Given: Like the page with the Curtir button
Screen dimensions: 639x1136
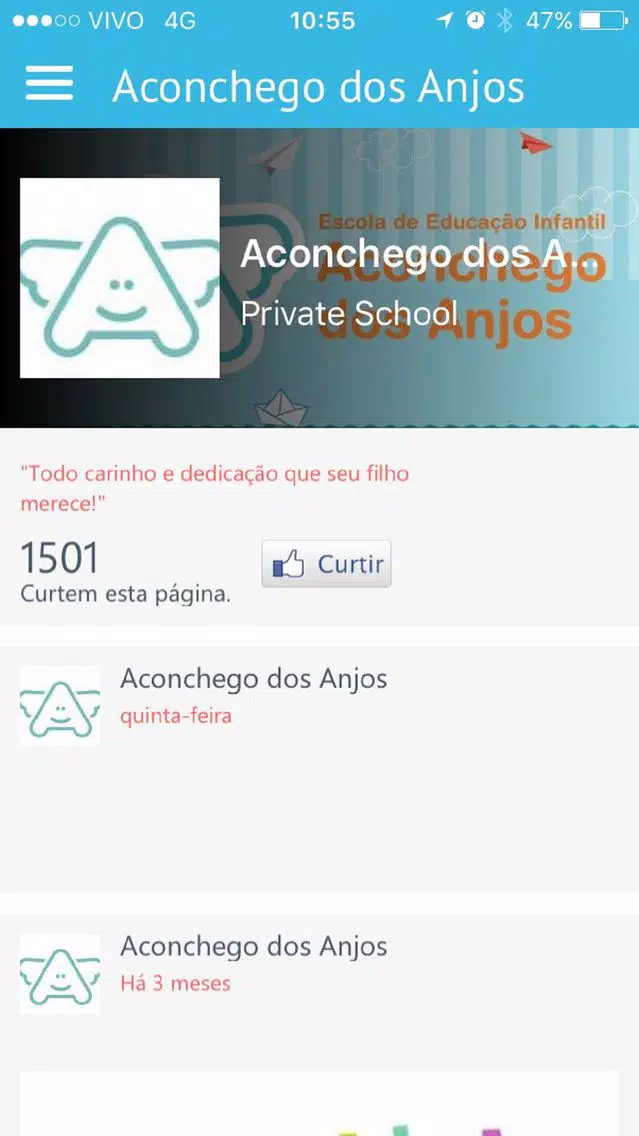Looking at the screenshot, I should tap(326, 564).
